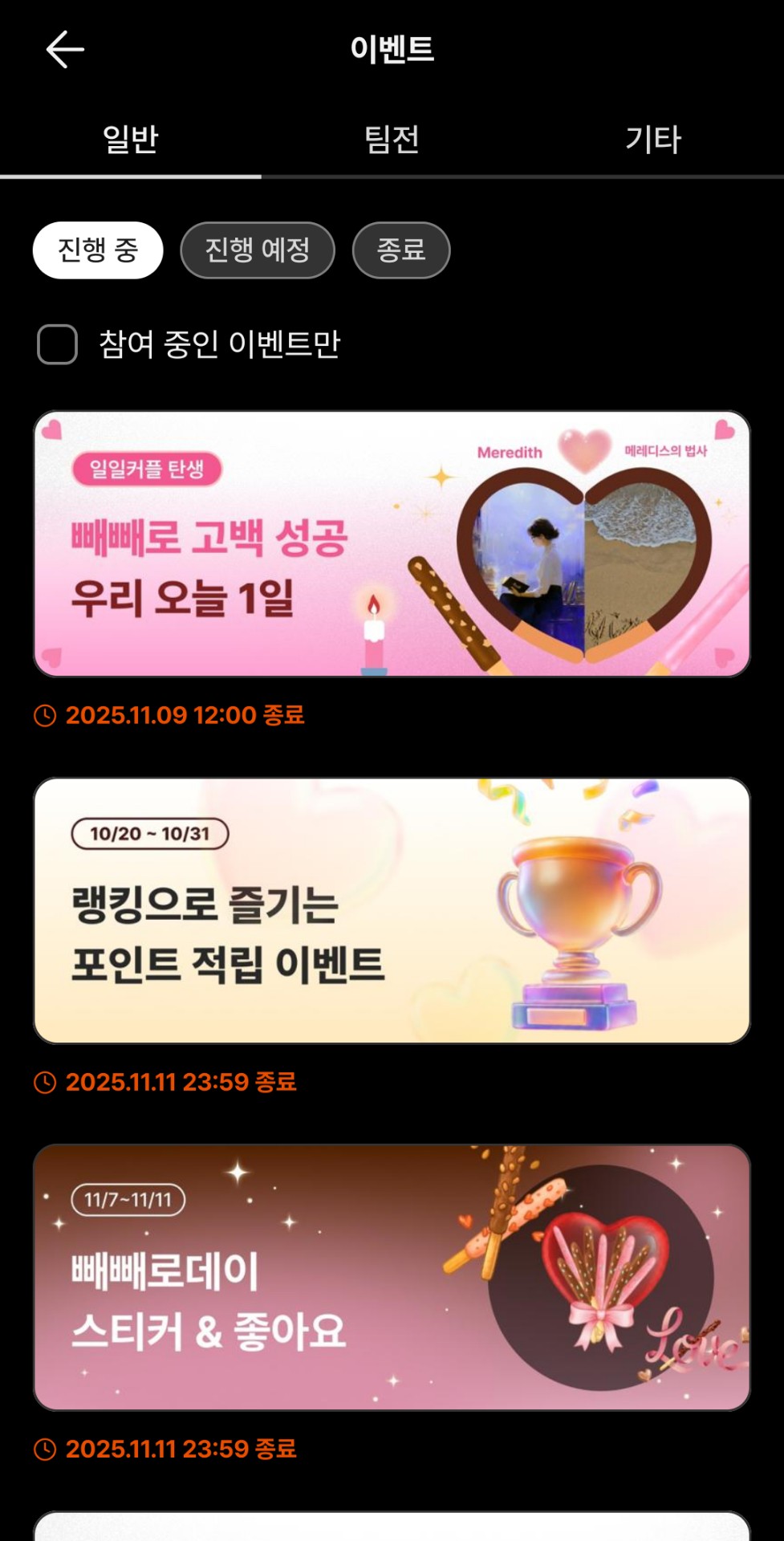Open the 랭킹으로 즐기는 포인트 적립 이벤트 card
Screen dimensions: 784x1541
coord(392,910)
